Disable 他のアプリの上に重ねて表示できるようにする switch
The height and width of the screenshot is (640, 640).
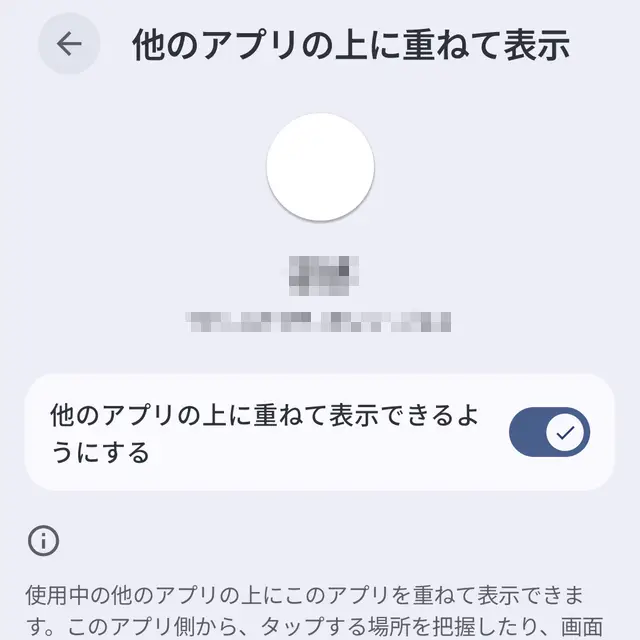coord(549,432)
